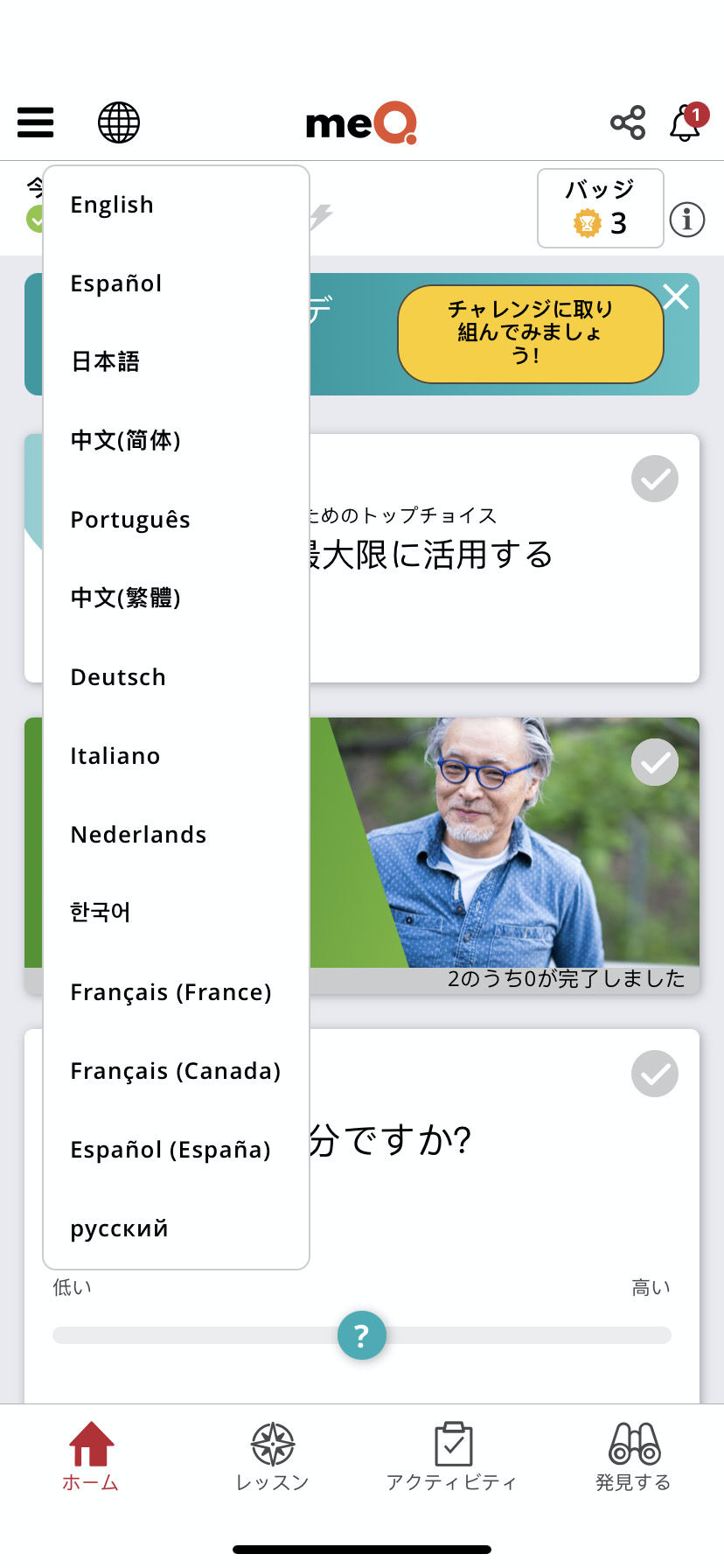Switch to the アクティビティ tab
This screenshot has height=1568, width=724.
452,1457
